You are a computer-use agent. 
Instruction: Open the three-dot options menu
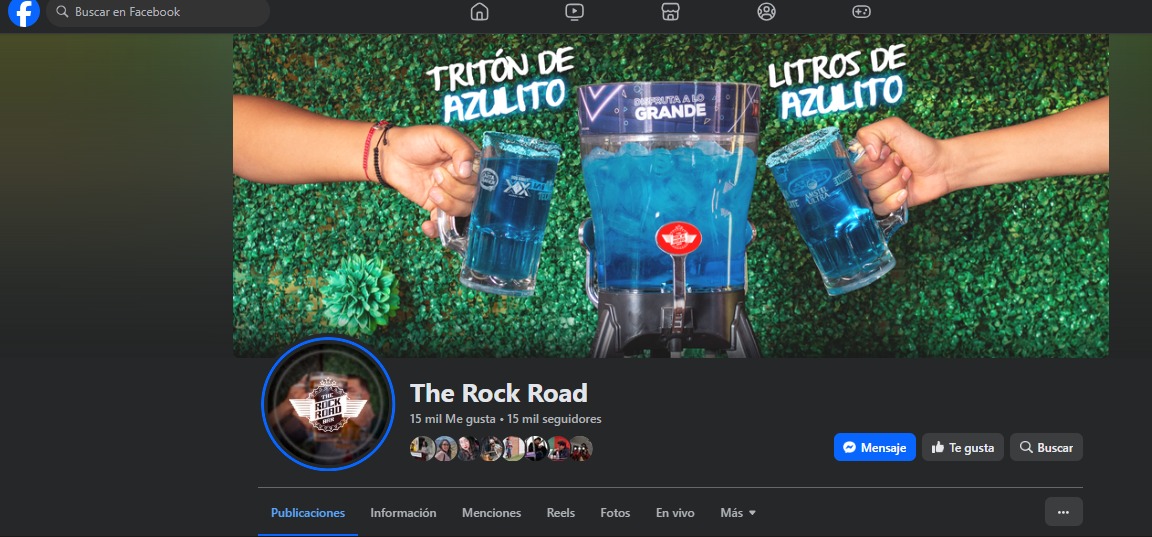1063,512
